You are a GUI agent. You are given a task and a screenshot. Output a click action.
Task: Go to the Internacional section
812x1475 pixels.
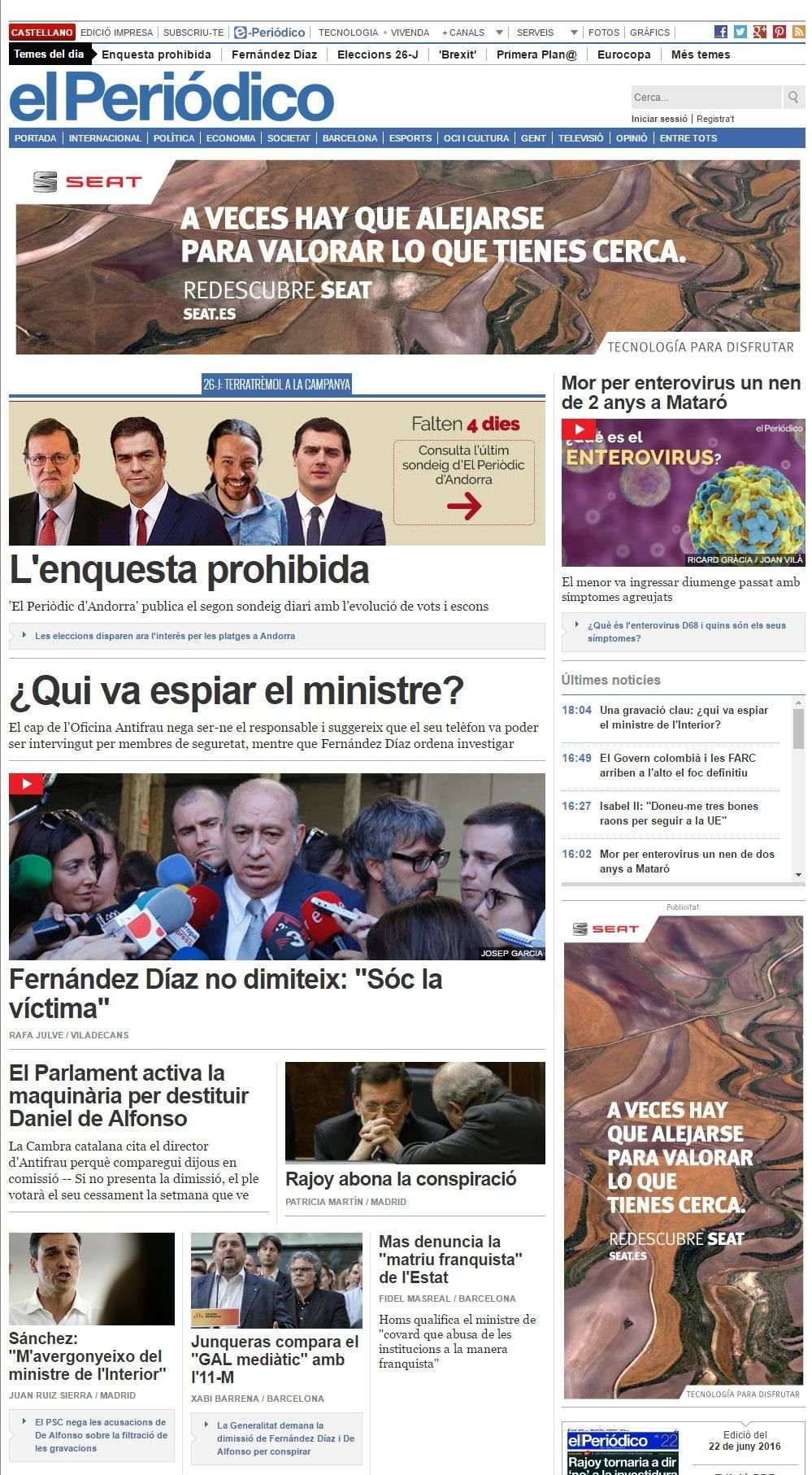[x=105, y=138]
